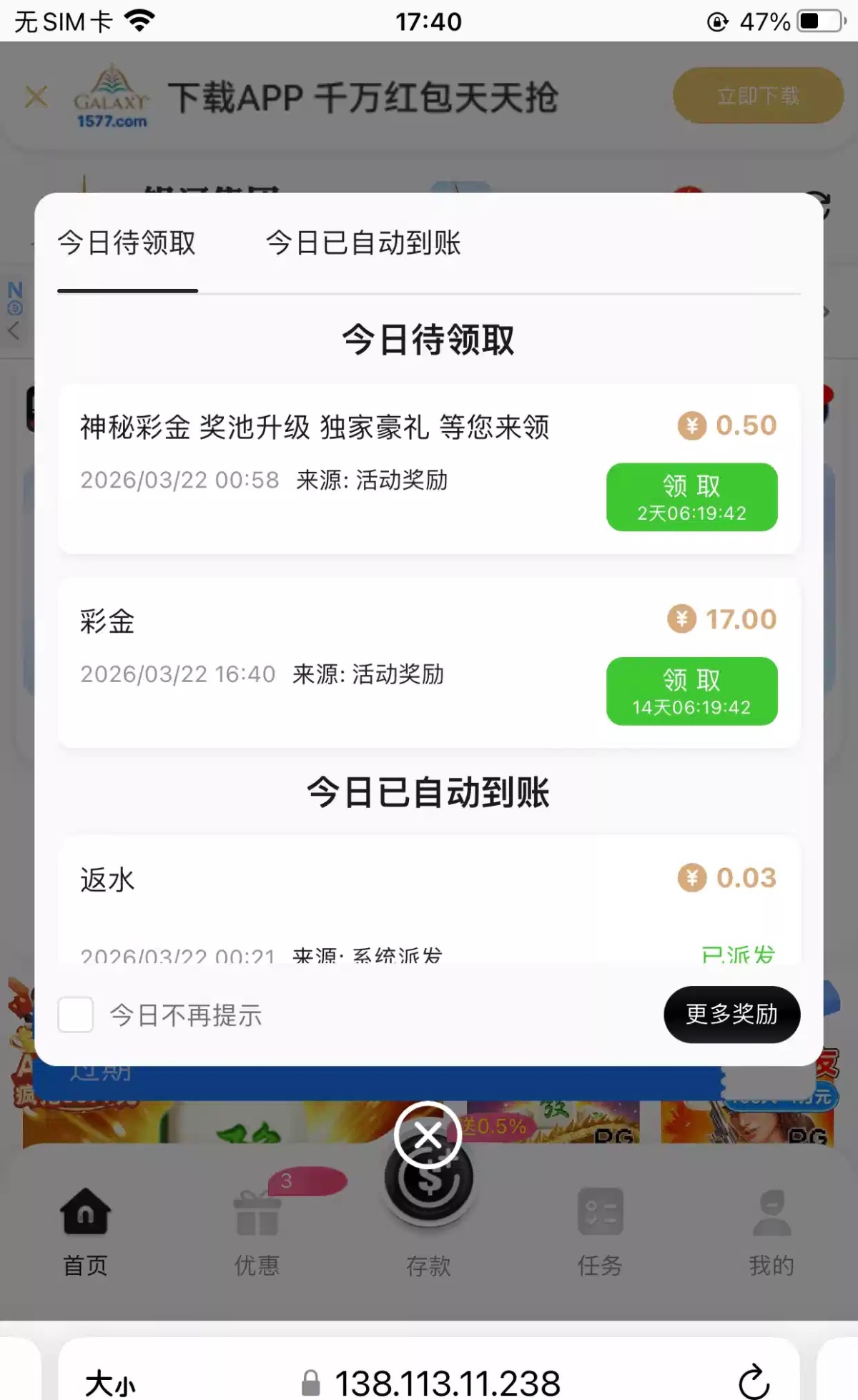The width and height of the screenshot is (858, 1400).
Task: Tap the address bar showing 138.113.11.238
Action: 446,1383
